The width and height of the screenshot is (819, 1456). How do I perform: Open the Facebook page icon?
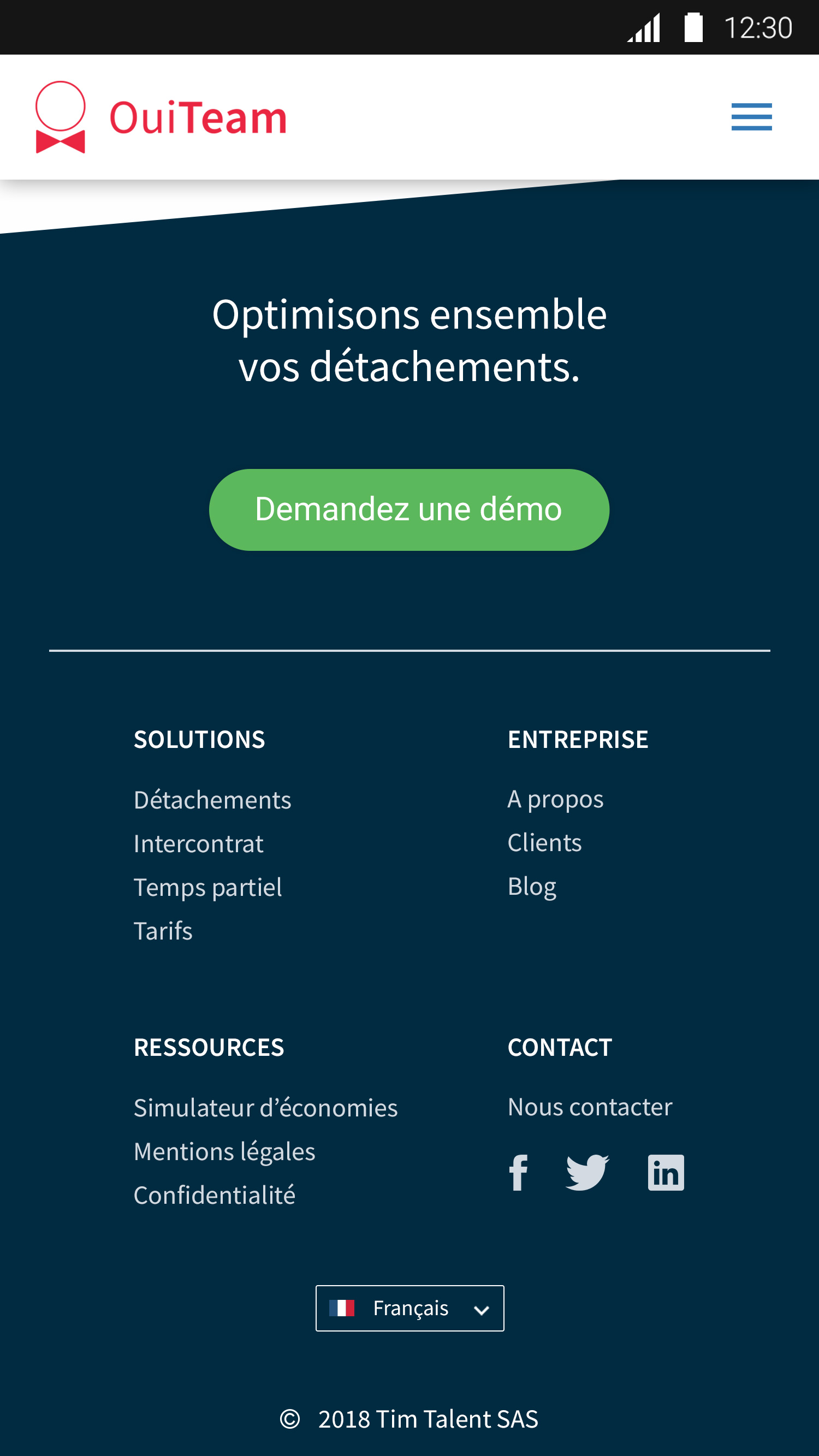coord(518,1173)
